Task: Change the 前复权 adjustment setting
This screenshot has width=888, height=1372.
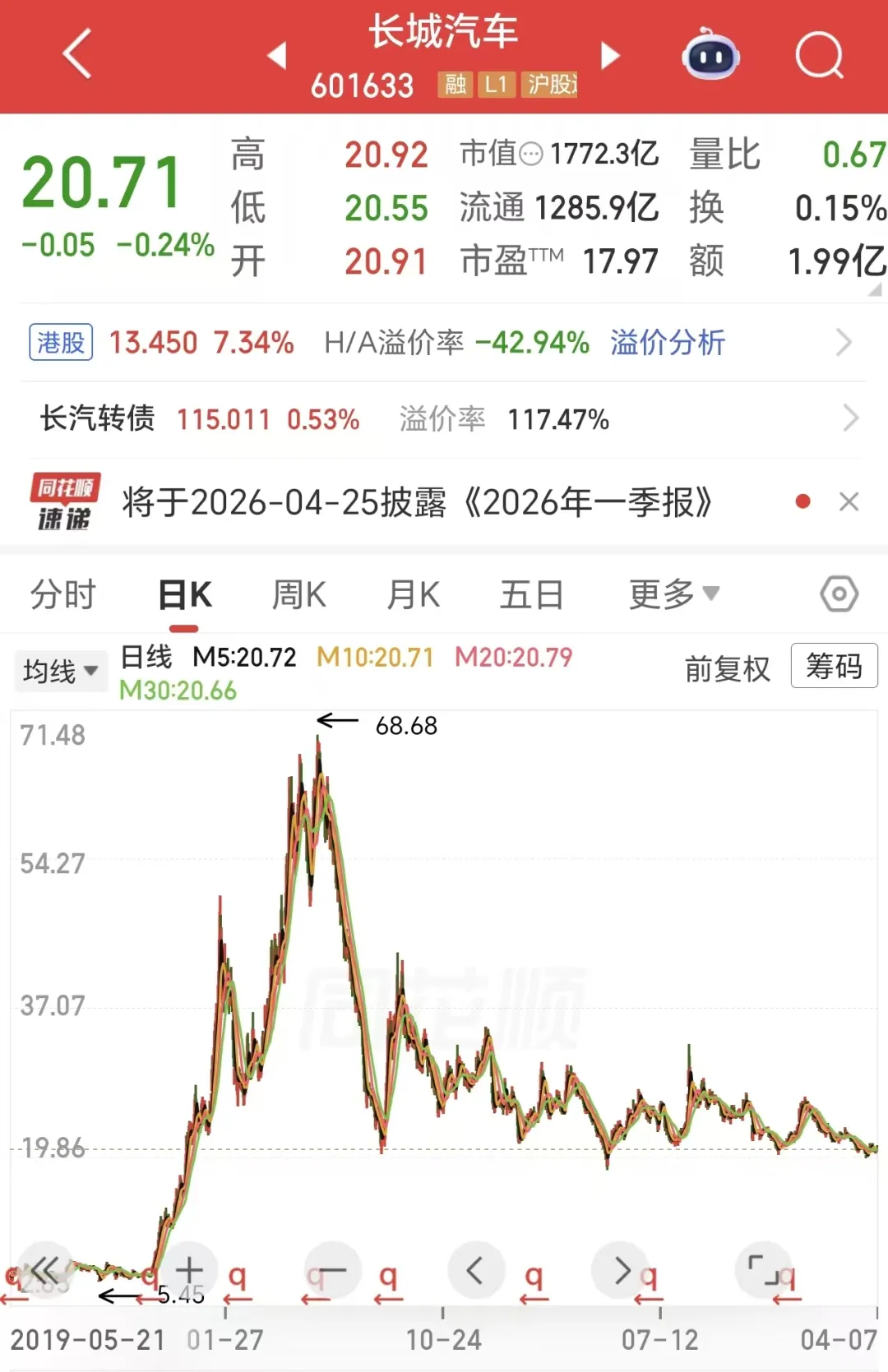Action: [727, 669]
